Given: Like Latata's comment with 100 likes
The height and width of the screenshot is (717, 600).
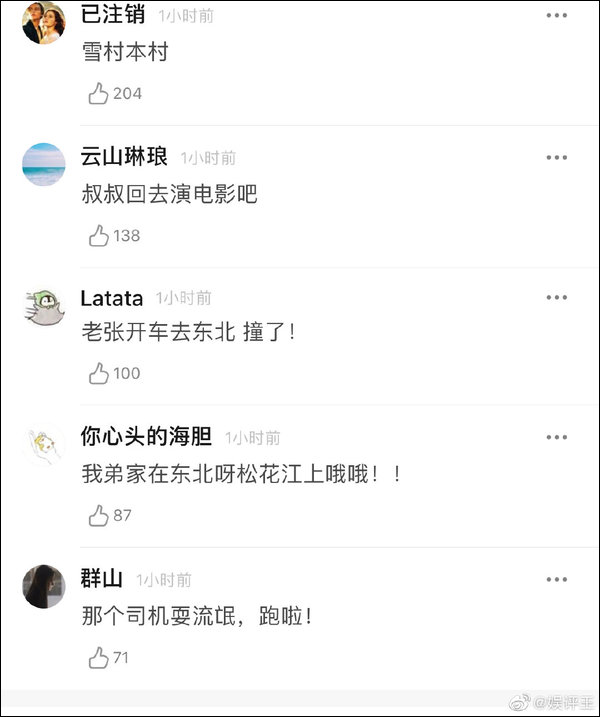Looking at the screenshot, I should tap(98, 374).
